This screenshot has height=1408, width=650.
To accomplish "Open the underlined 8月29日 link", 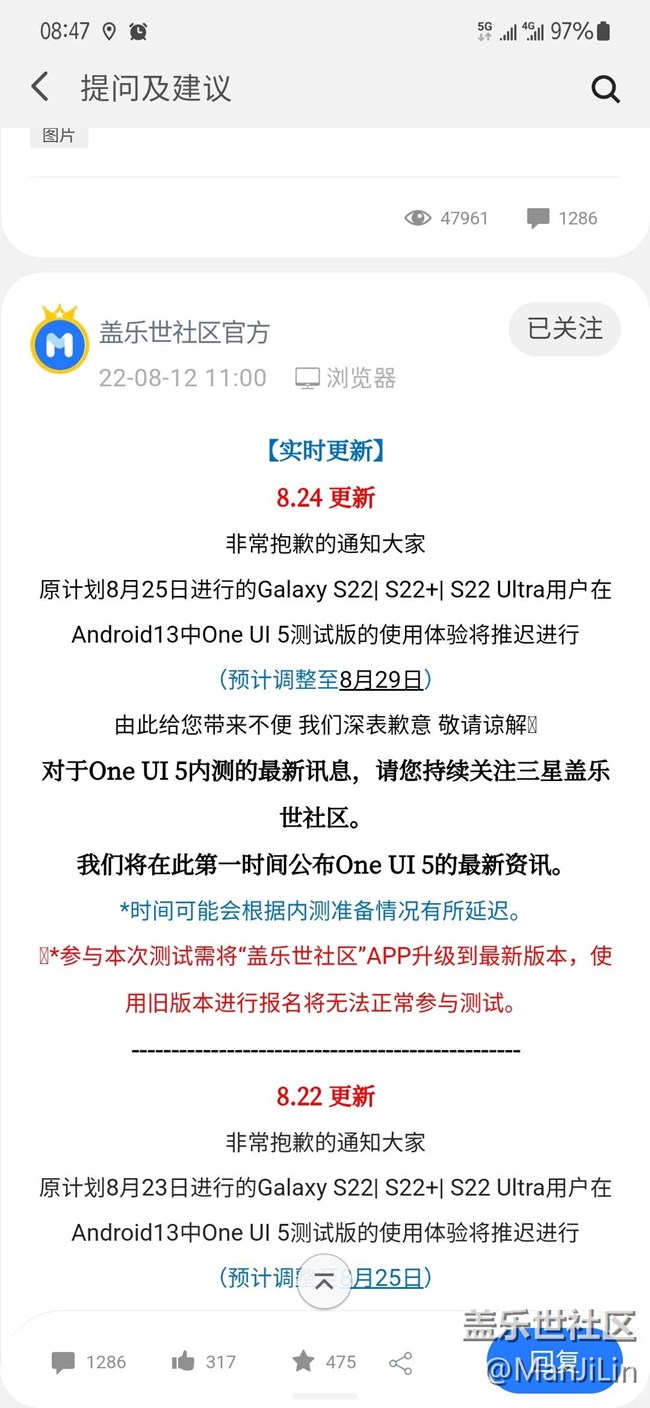I will point(382,680).
